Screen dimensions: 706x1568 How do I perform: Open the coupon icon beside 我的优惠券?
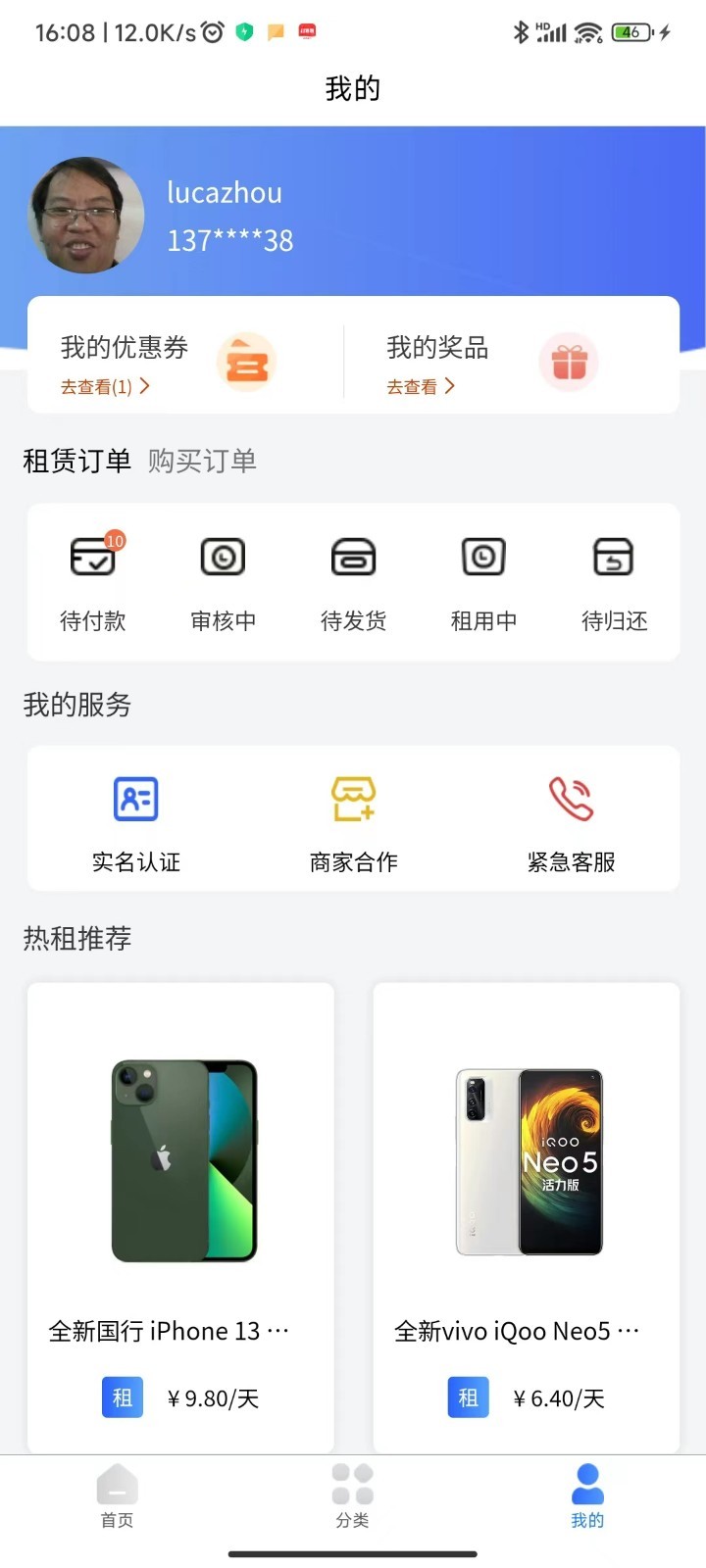coord(247,362)
